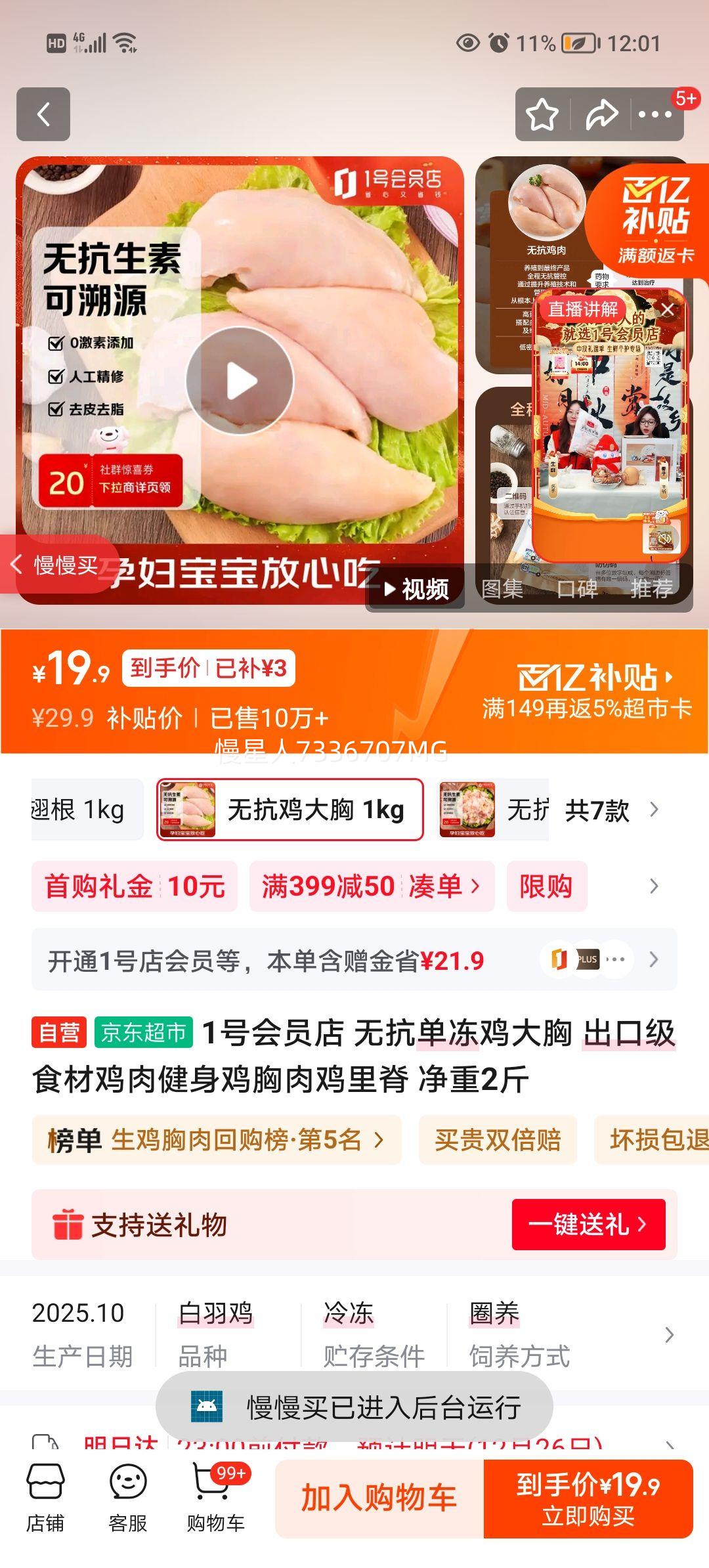The image size is (709, 1568).
Task: Select the 无抗鸡大胸 1kg variant
Action: (x=292, y=810)
